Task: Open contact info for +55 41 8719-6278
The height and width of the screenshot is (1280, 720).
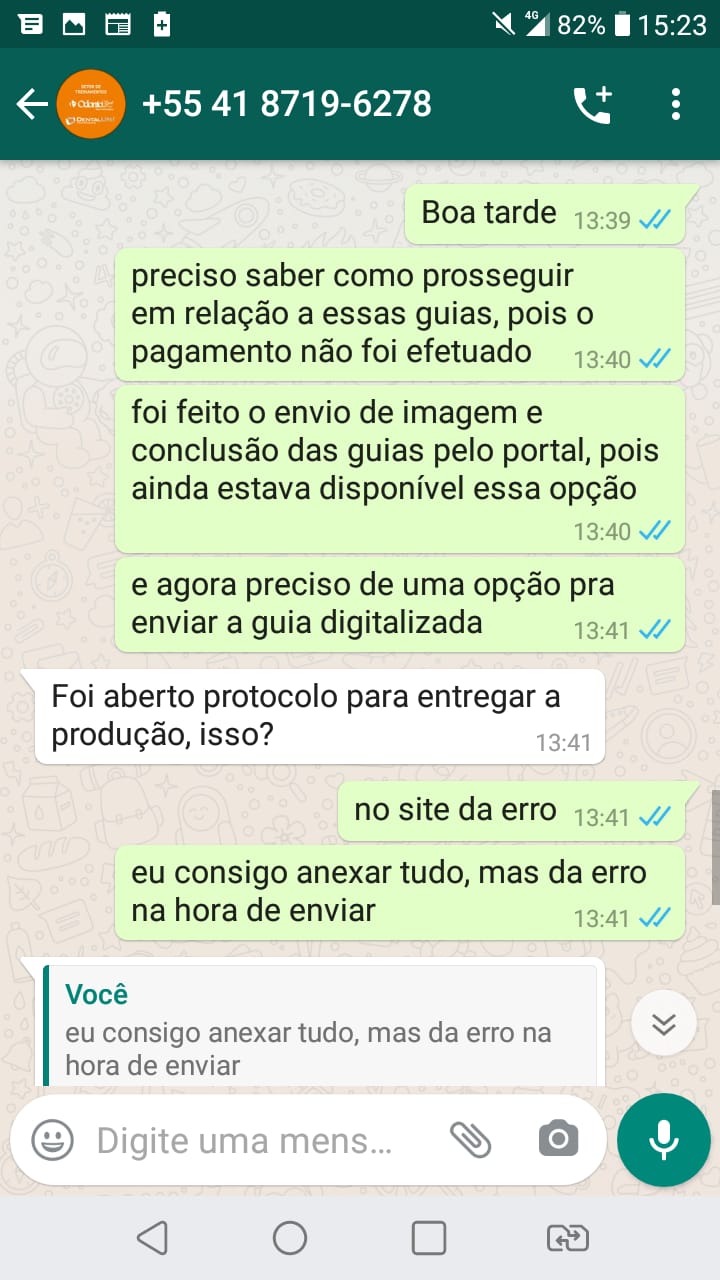Action: pos(287,104)
